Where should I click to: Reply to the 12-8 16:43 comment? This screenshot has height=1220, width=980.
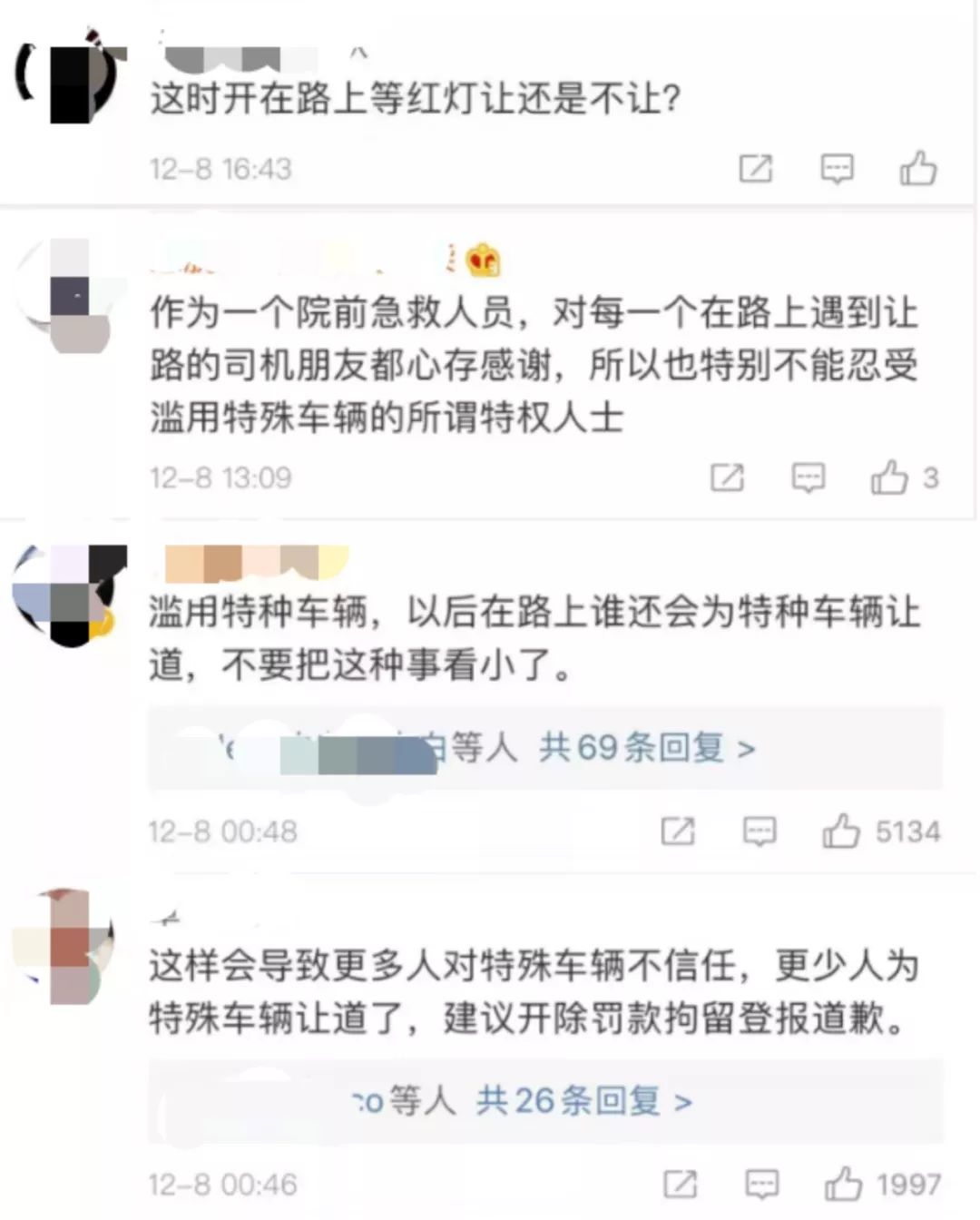pyautogui.click(x=837, y=169)
